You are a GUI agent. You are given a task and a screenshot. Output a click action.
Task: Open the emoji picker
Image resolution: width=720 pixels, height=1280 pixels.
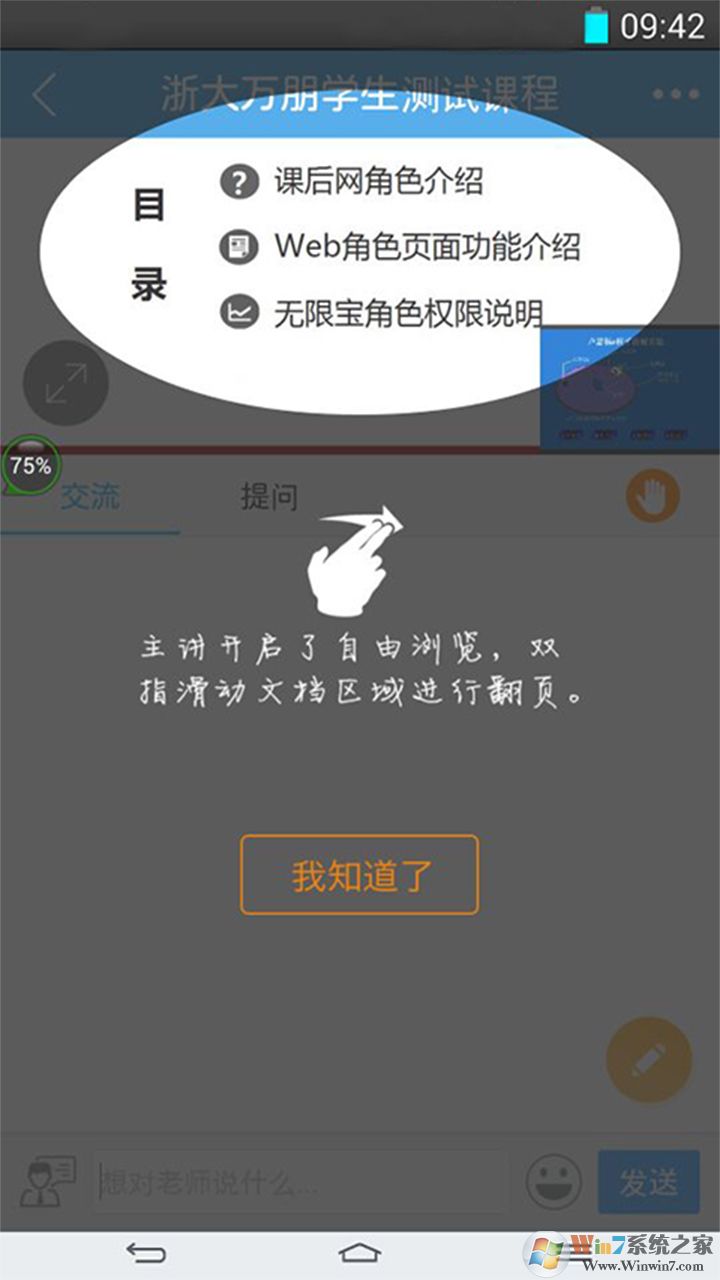(553, 1182)
